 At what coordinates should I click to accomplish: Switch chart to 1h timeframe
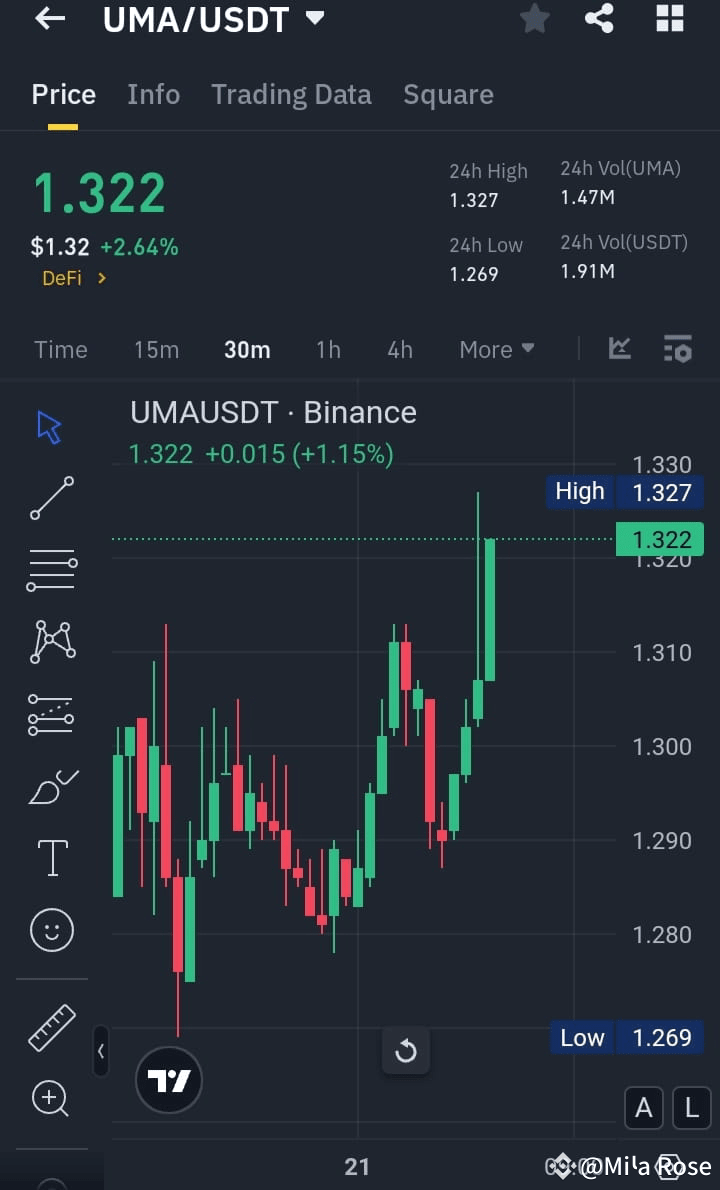coord(328,349)
